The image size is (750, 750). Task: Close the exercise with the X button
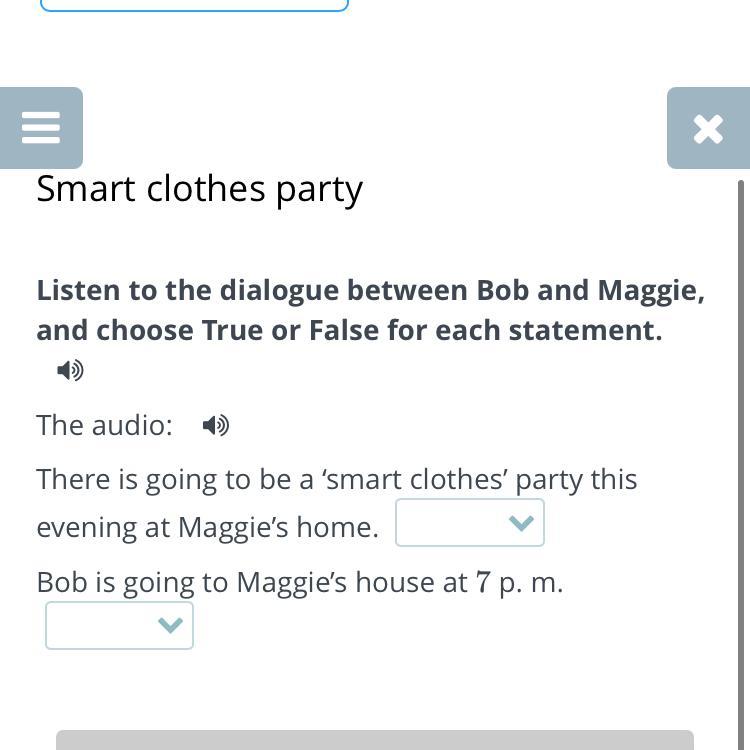point(708,128)
